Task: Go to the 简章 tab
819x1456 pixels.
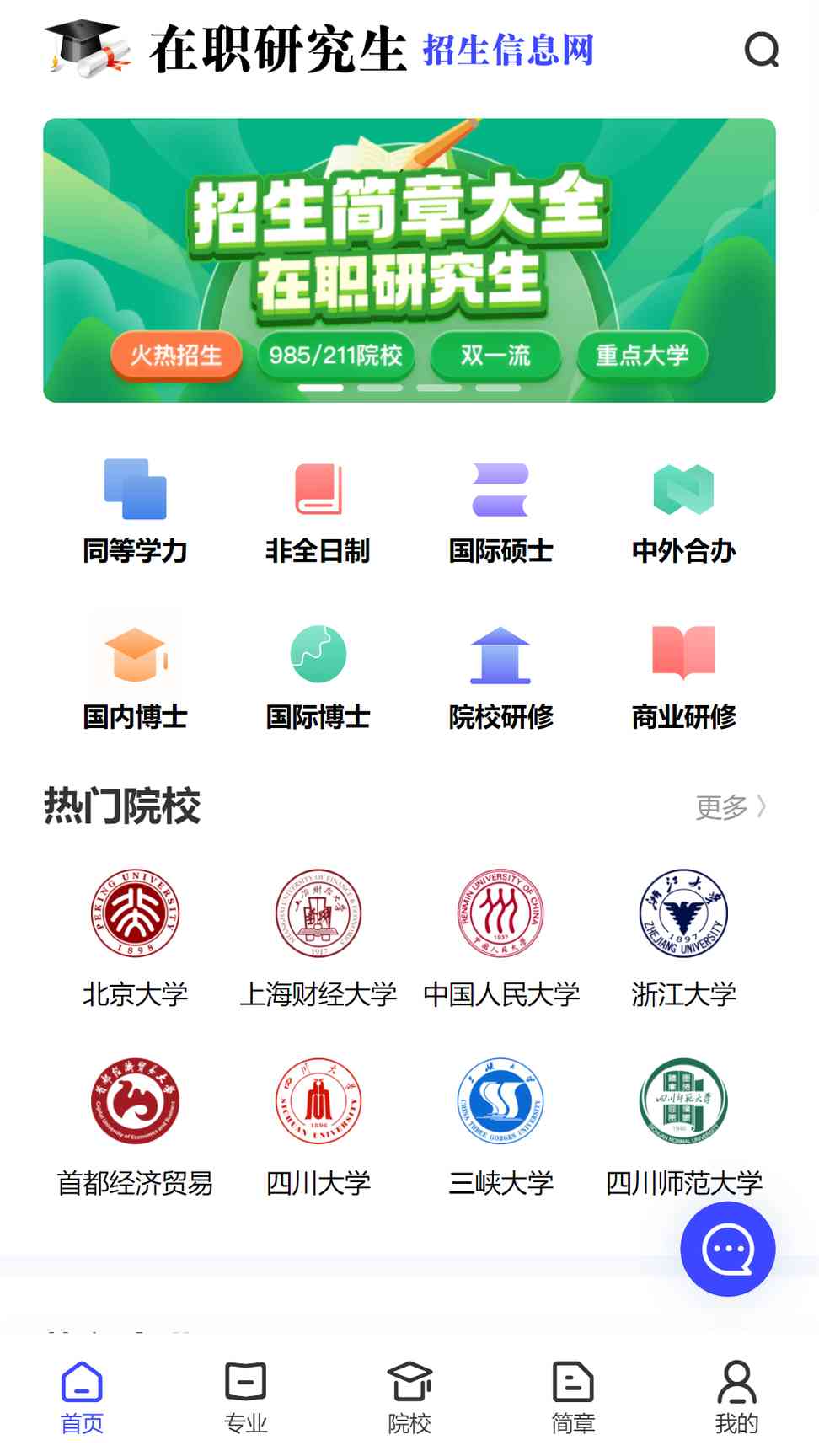Action: point(573,1397)
